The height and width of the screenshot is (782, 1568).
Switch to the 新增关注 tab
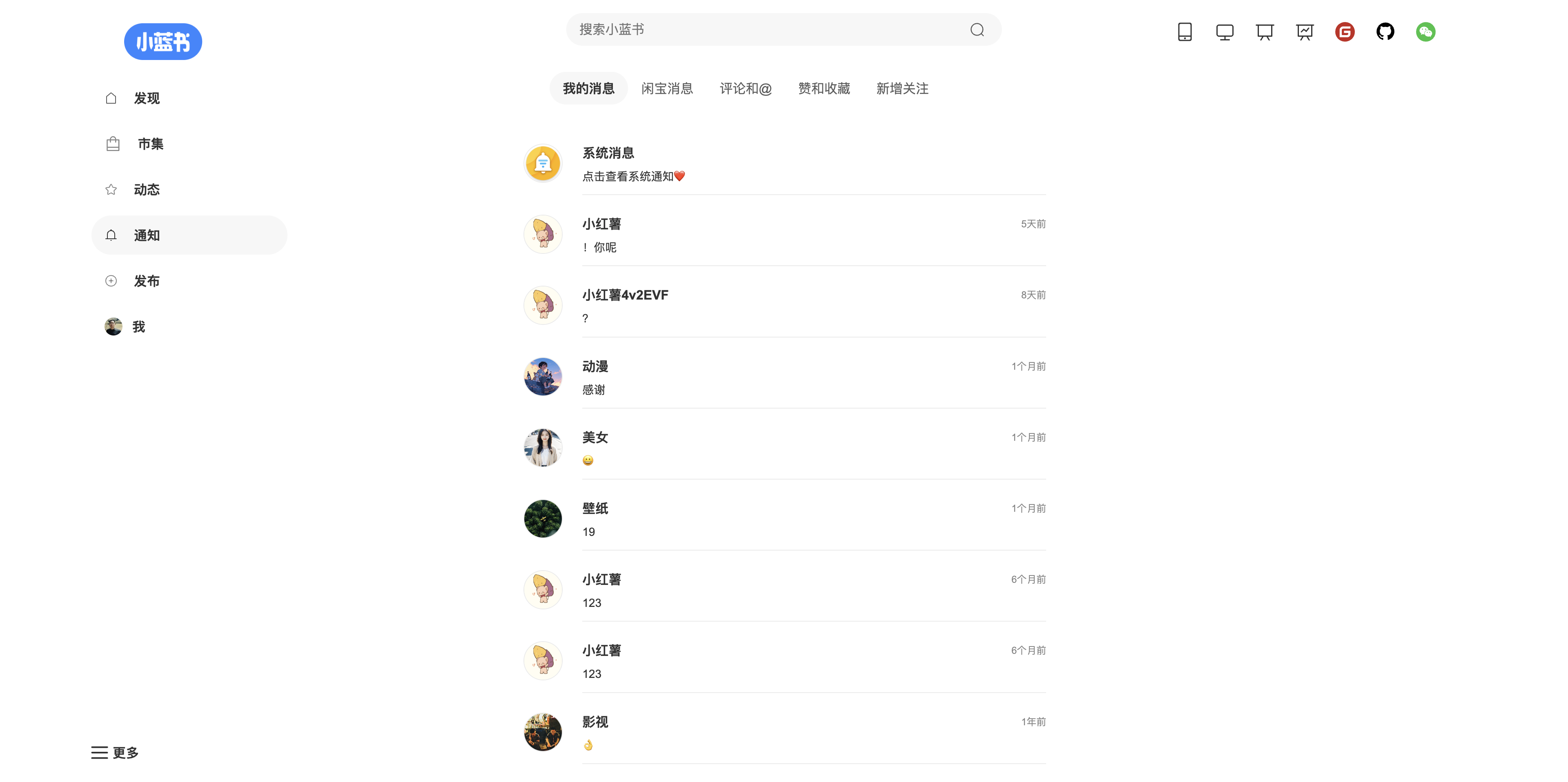tap(902, 88)
